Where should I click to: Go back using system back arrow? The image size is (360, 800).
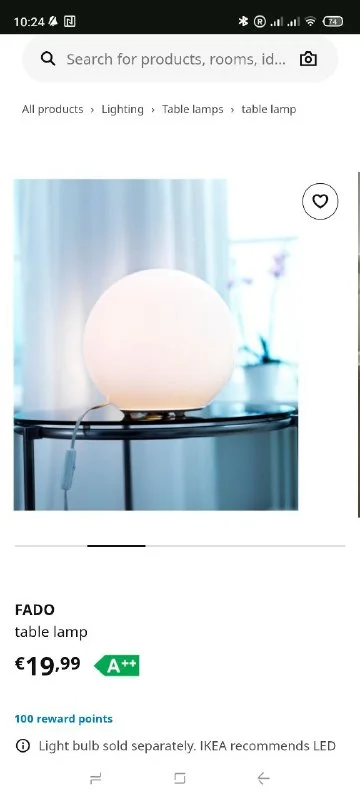(x=263, y=778)
